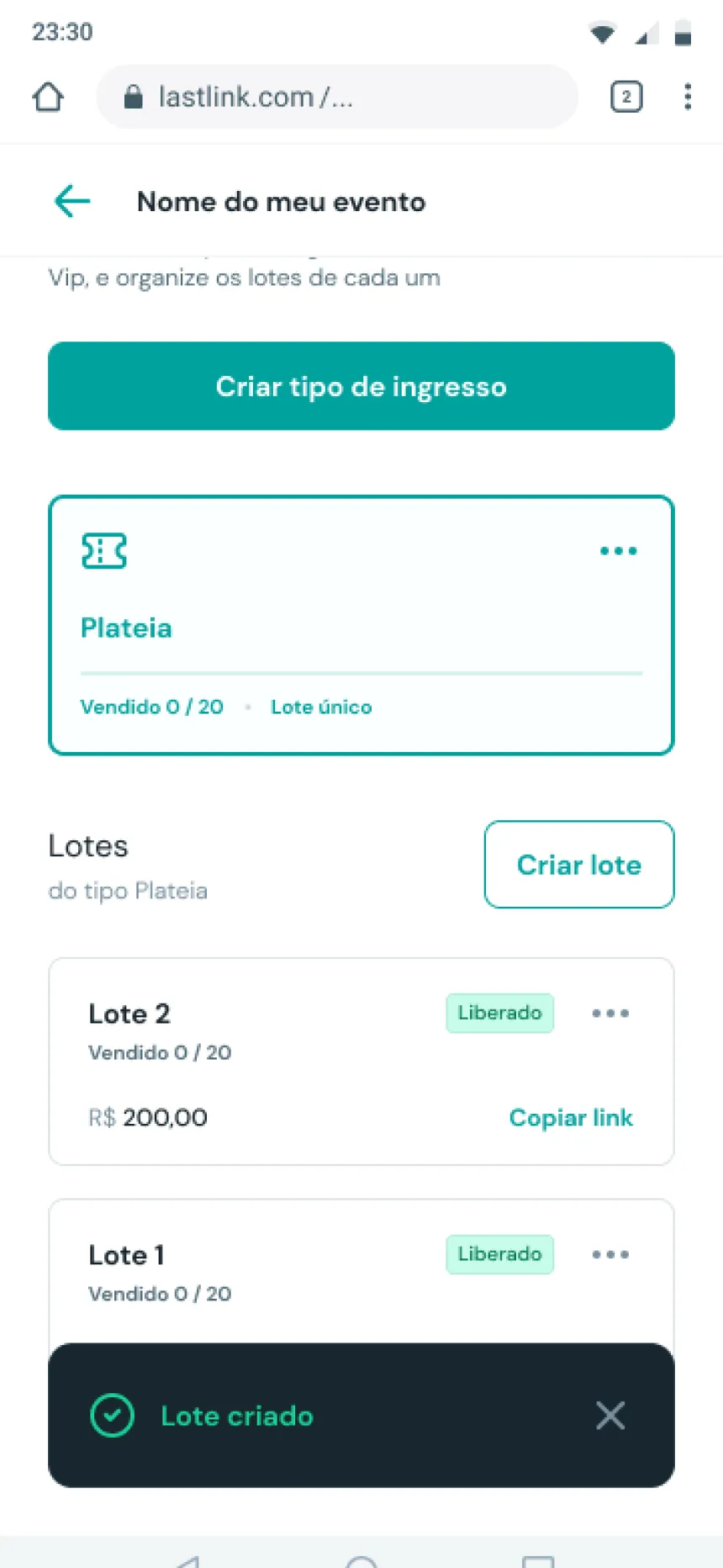The height and width of the screenshot is (1568, 723).
Task: Tap Criar tipo de ingresso button
Action: (x=361, y=386)
